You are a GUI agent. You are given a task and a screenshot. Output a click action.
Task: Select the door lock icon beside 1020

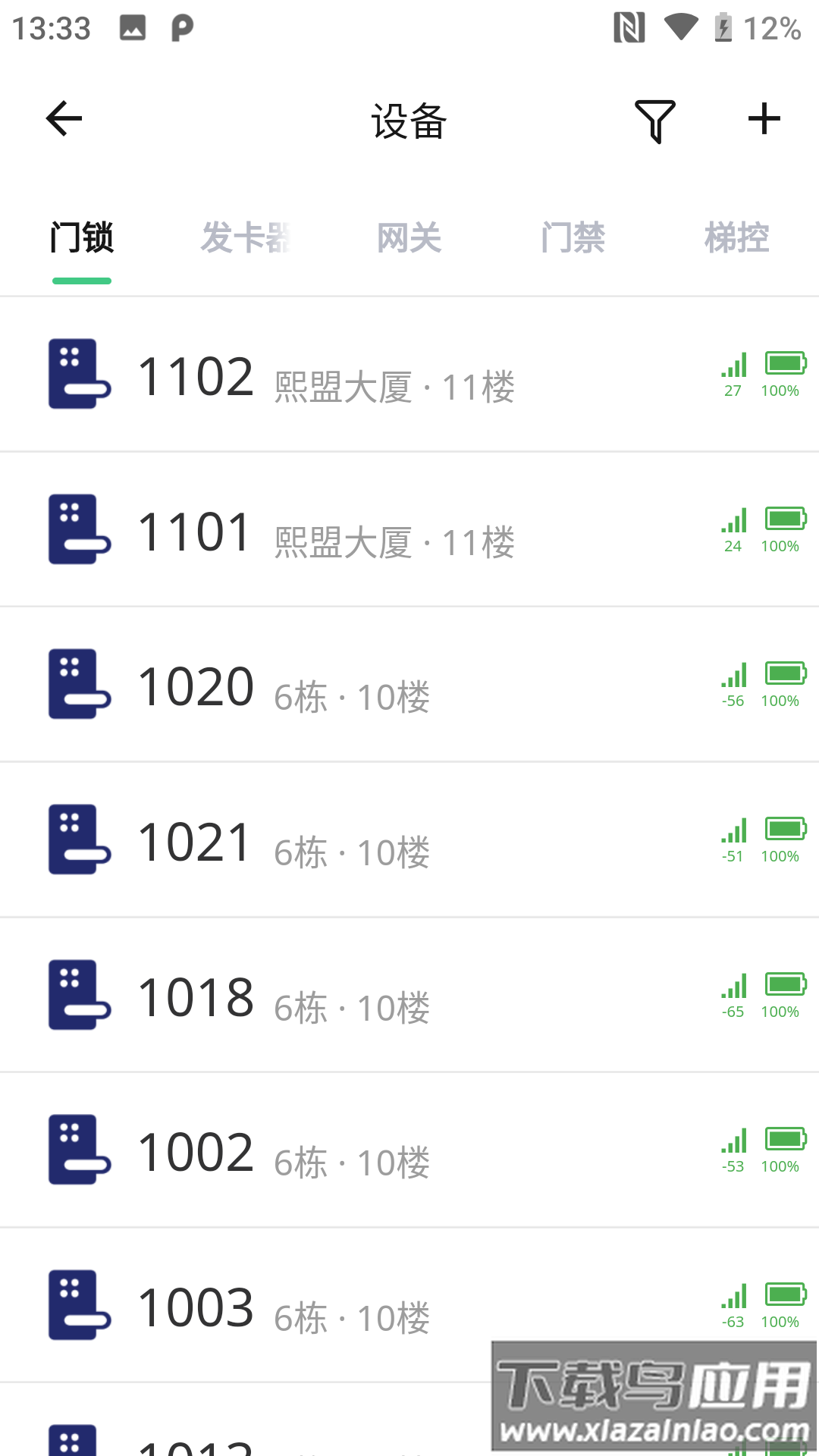(x=78, y=684)
